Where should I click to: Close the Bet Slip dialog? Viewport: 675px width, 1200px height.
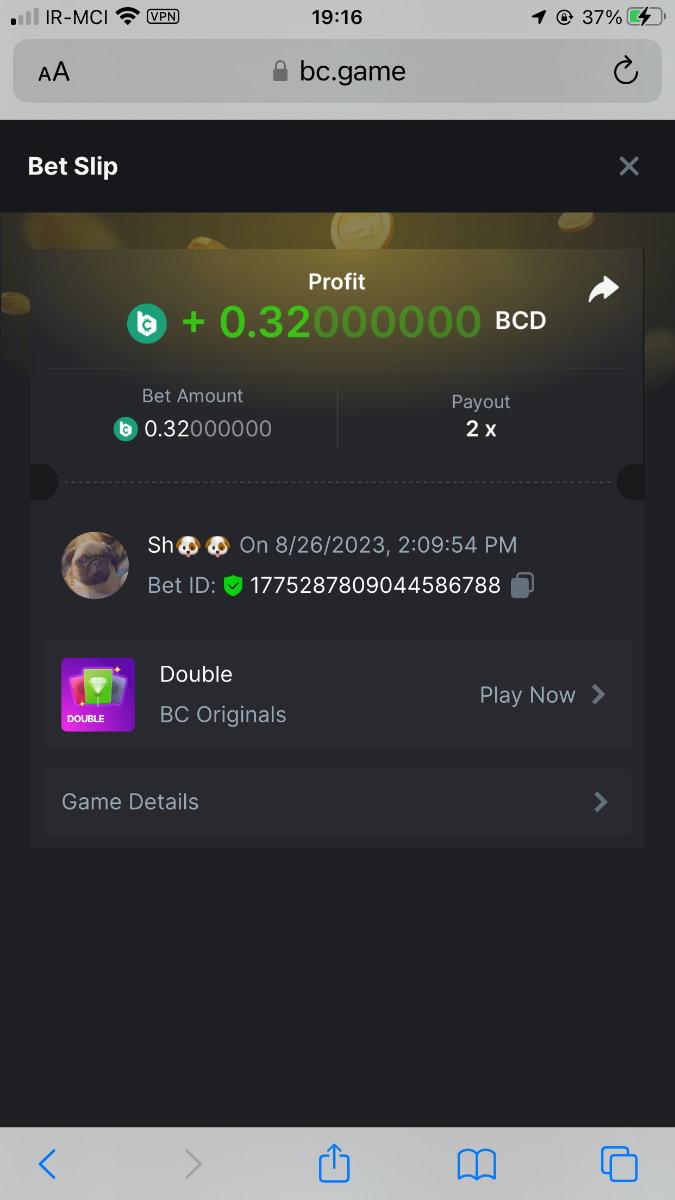628,166
